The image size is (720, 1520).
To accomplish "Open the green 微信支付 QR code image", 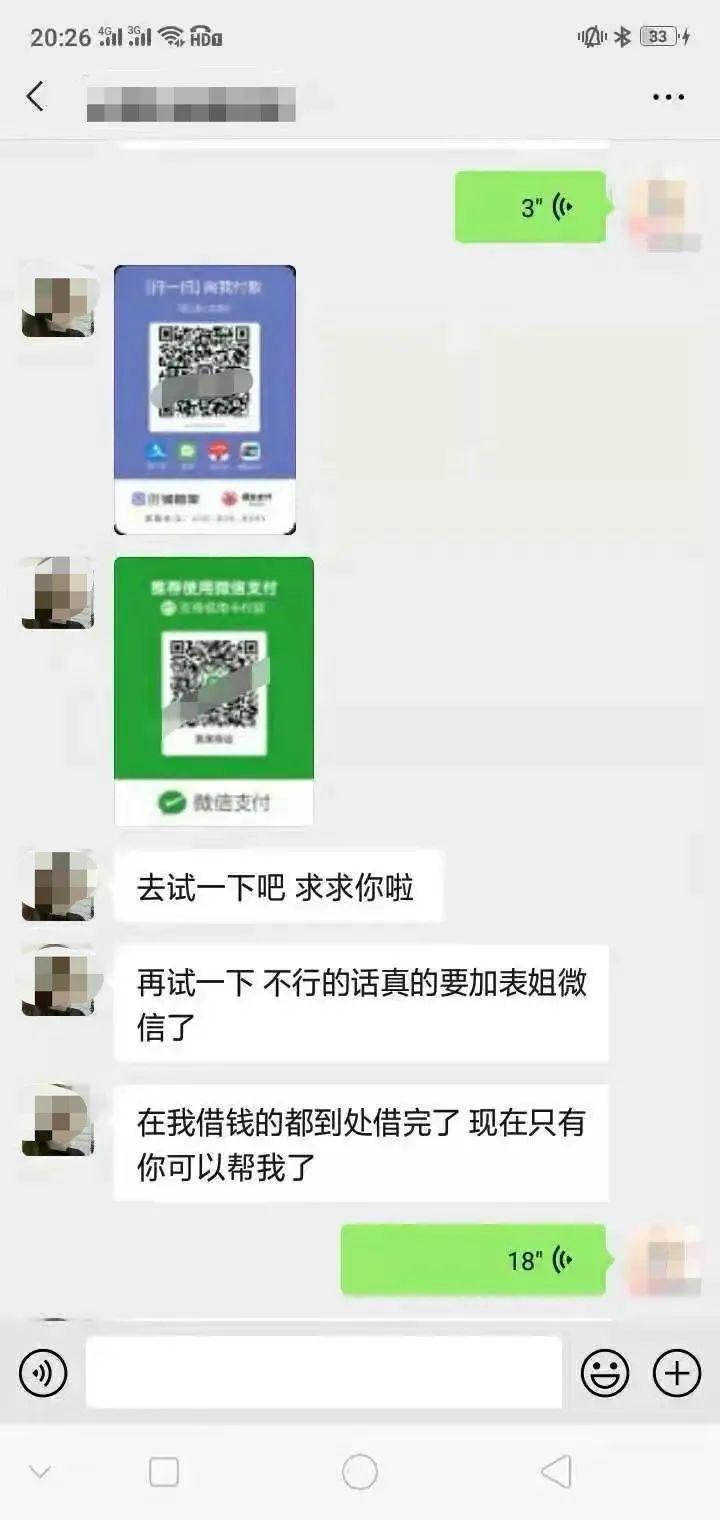I will pos(214,692).
